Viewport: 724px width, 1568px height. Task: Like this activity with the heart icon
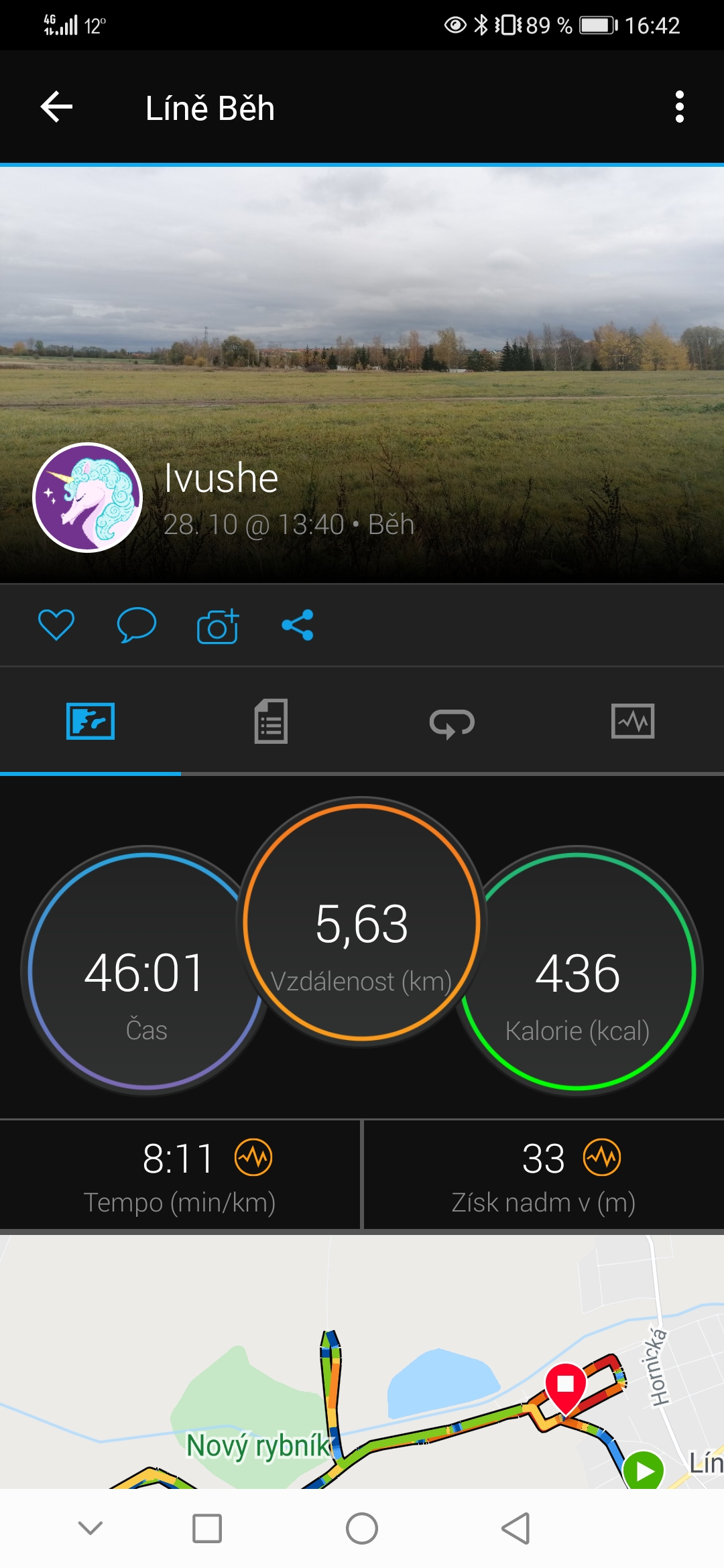tap(56, 625)
